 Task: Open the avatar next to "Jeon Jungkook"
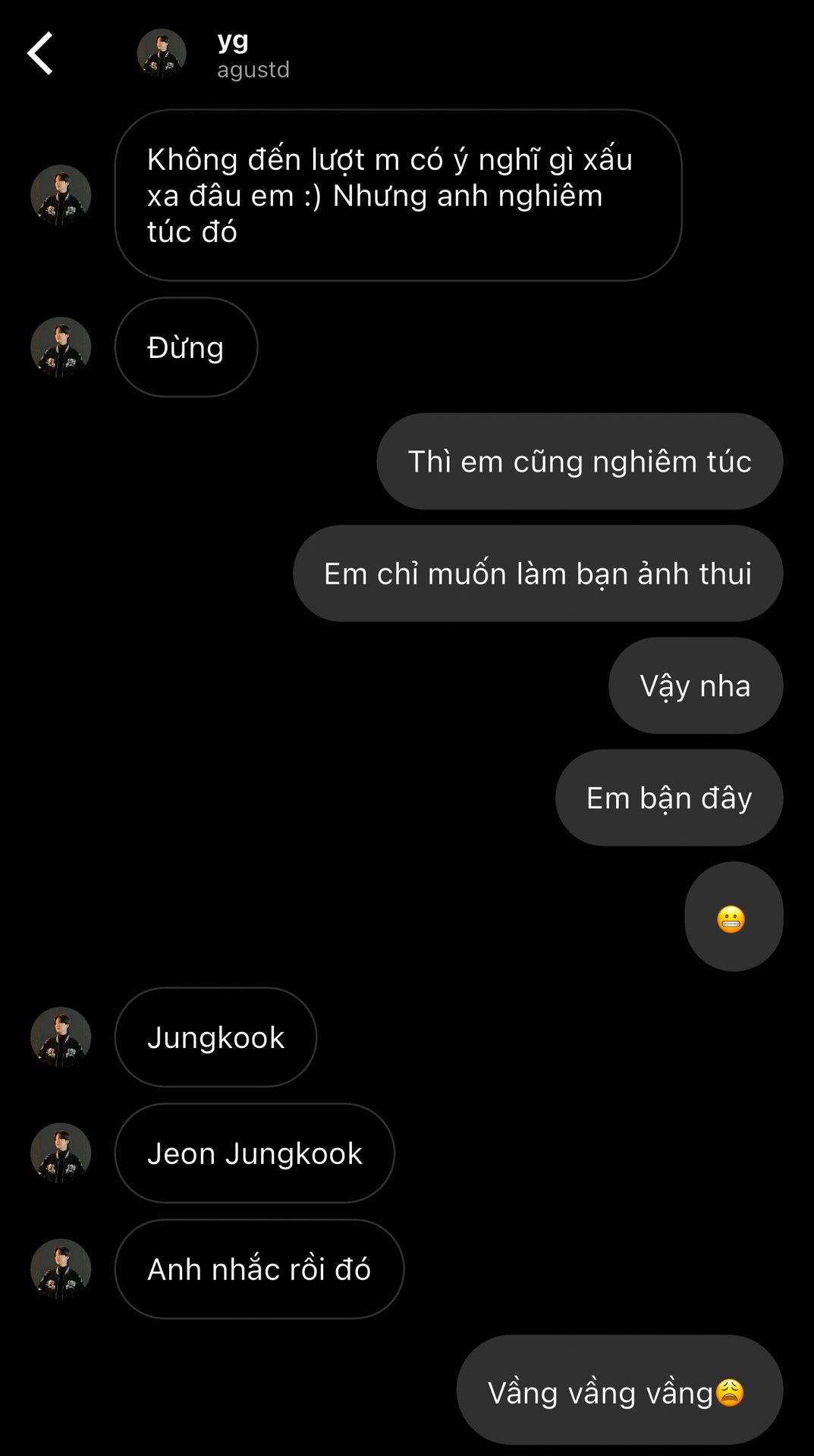tap(61, 1153)
